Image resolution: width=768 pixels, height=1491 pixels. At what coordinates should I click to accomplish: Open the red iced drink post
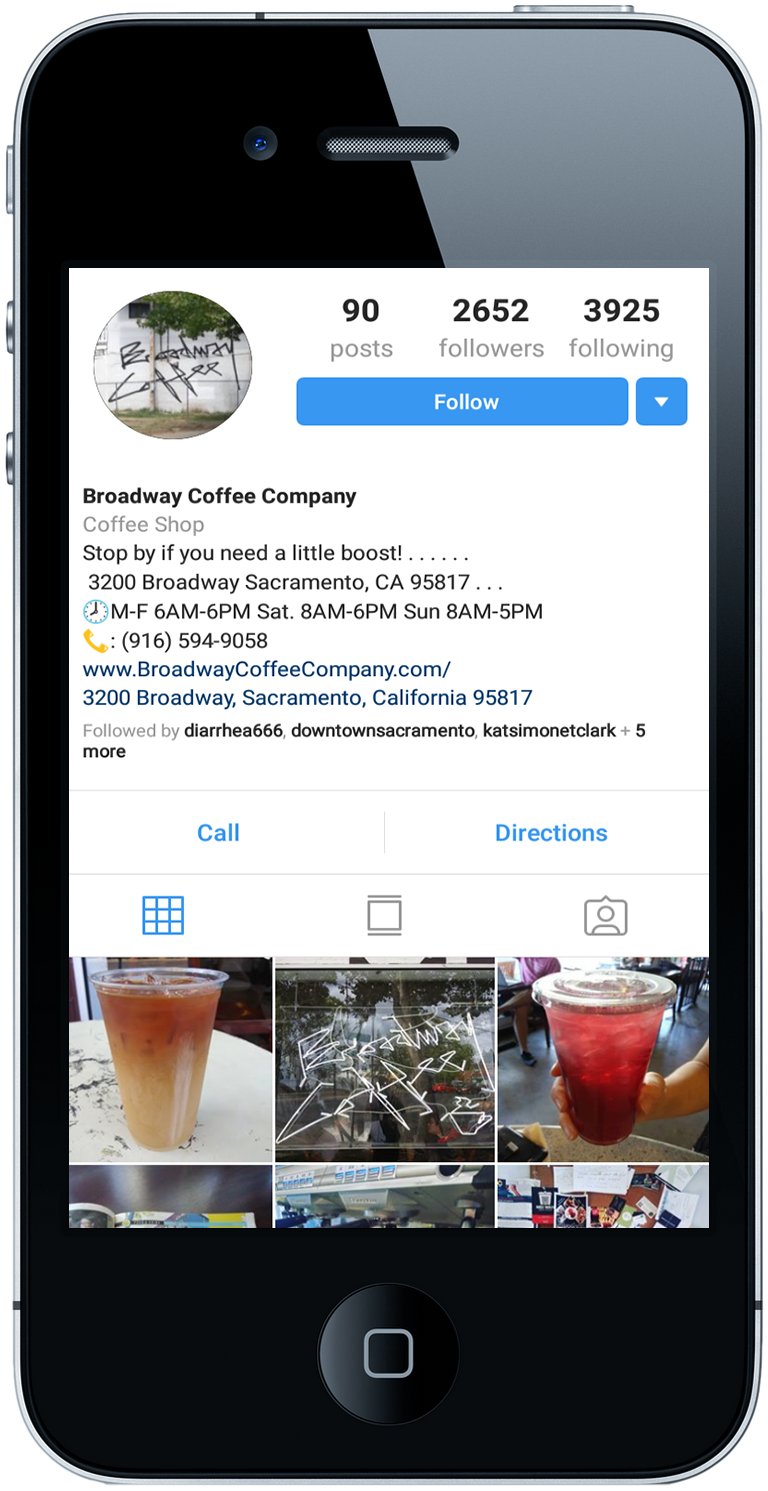tap(603, 1060)
